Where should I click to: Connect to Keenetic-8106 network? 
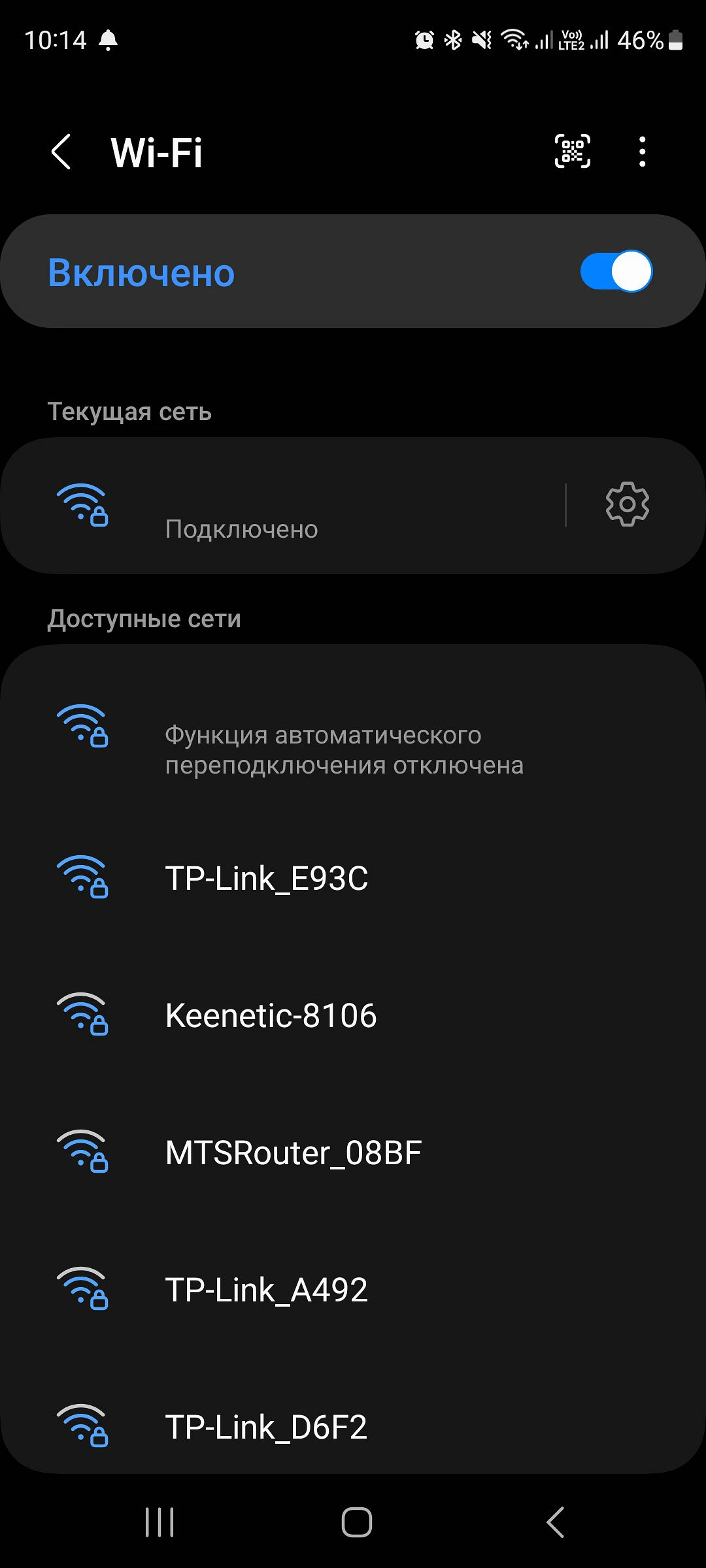[271, 1015]
